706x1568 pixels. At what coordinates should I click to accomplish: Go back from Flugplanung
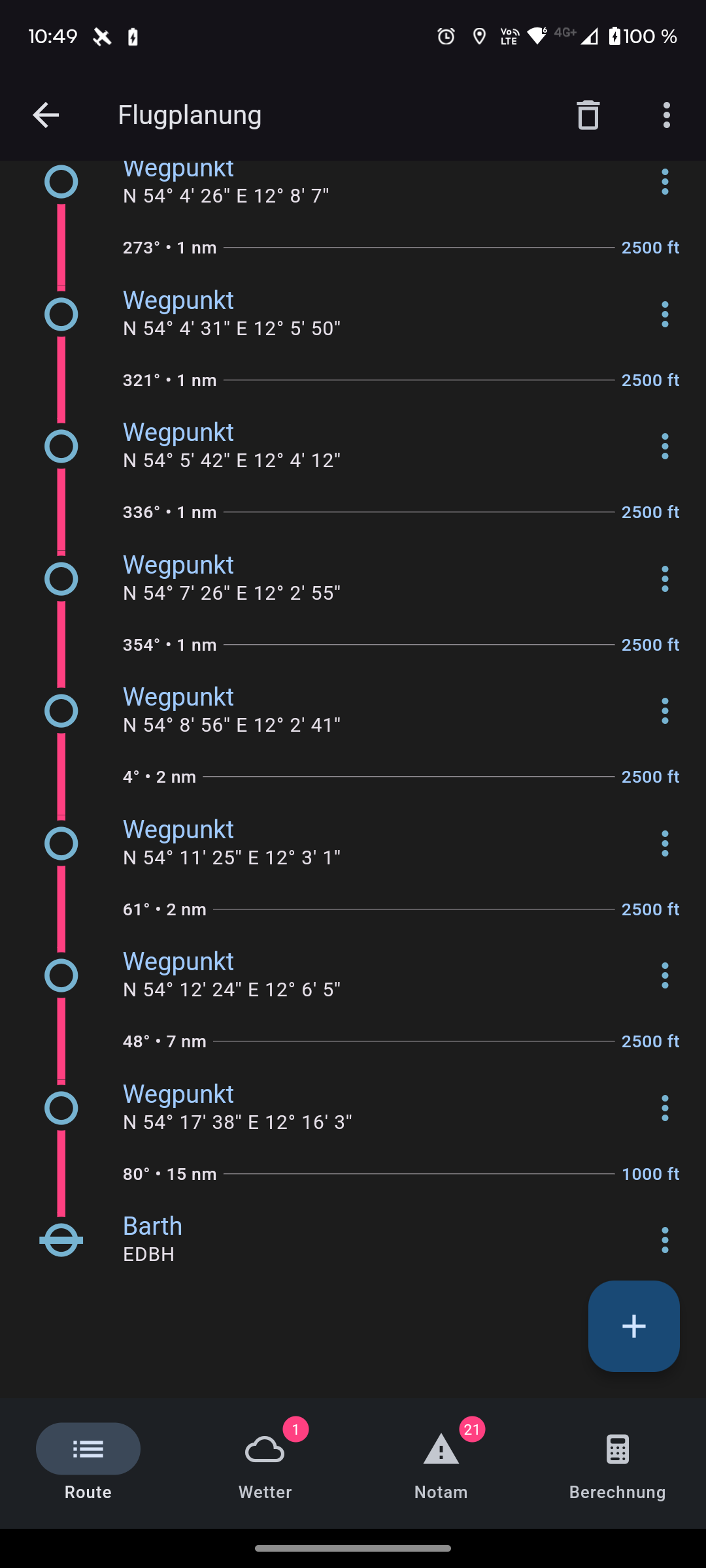46,115
